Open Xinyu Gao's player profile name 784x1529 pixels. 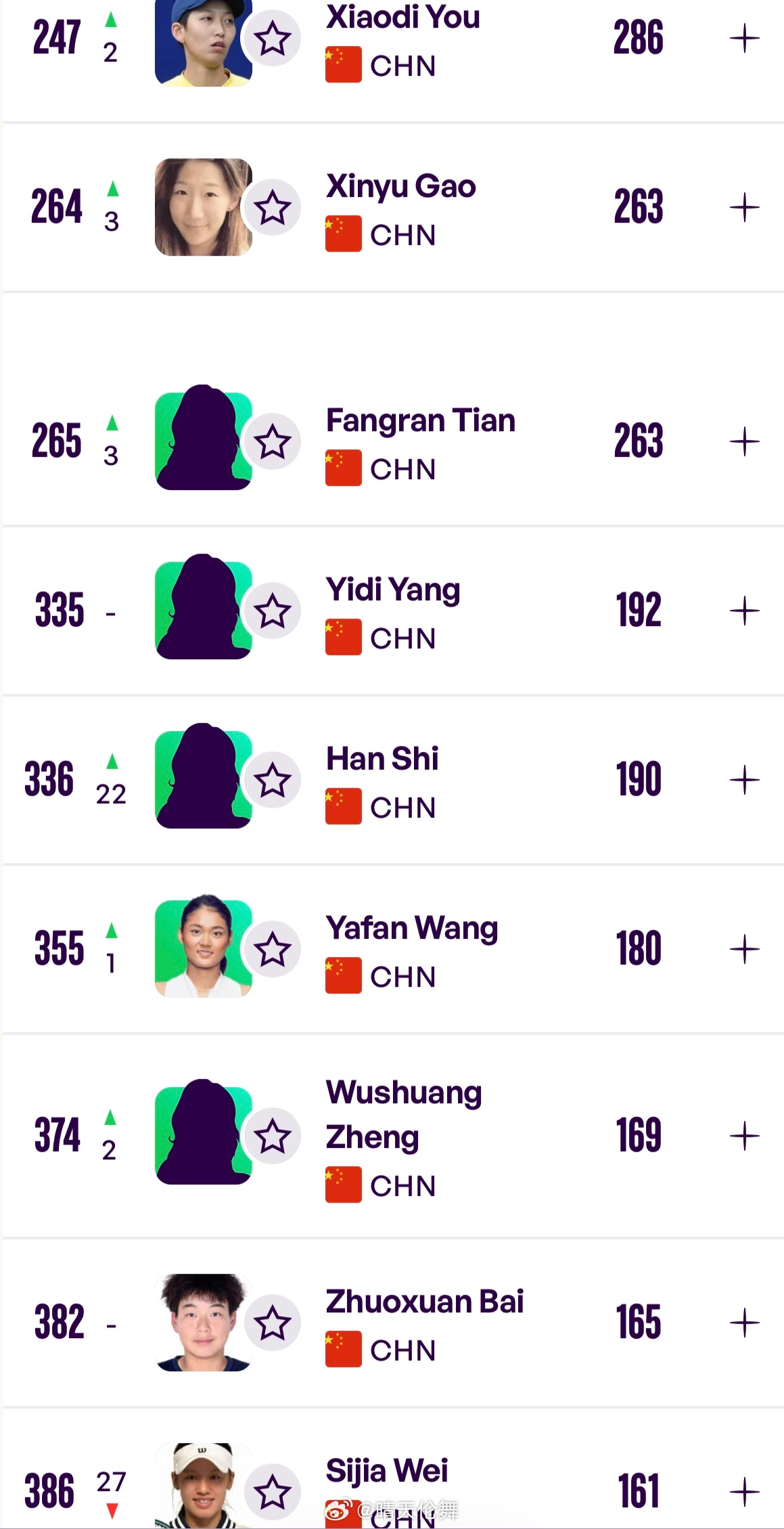[400, 186]
